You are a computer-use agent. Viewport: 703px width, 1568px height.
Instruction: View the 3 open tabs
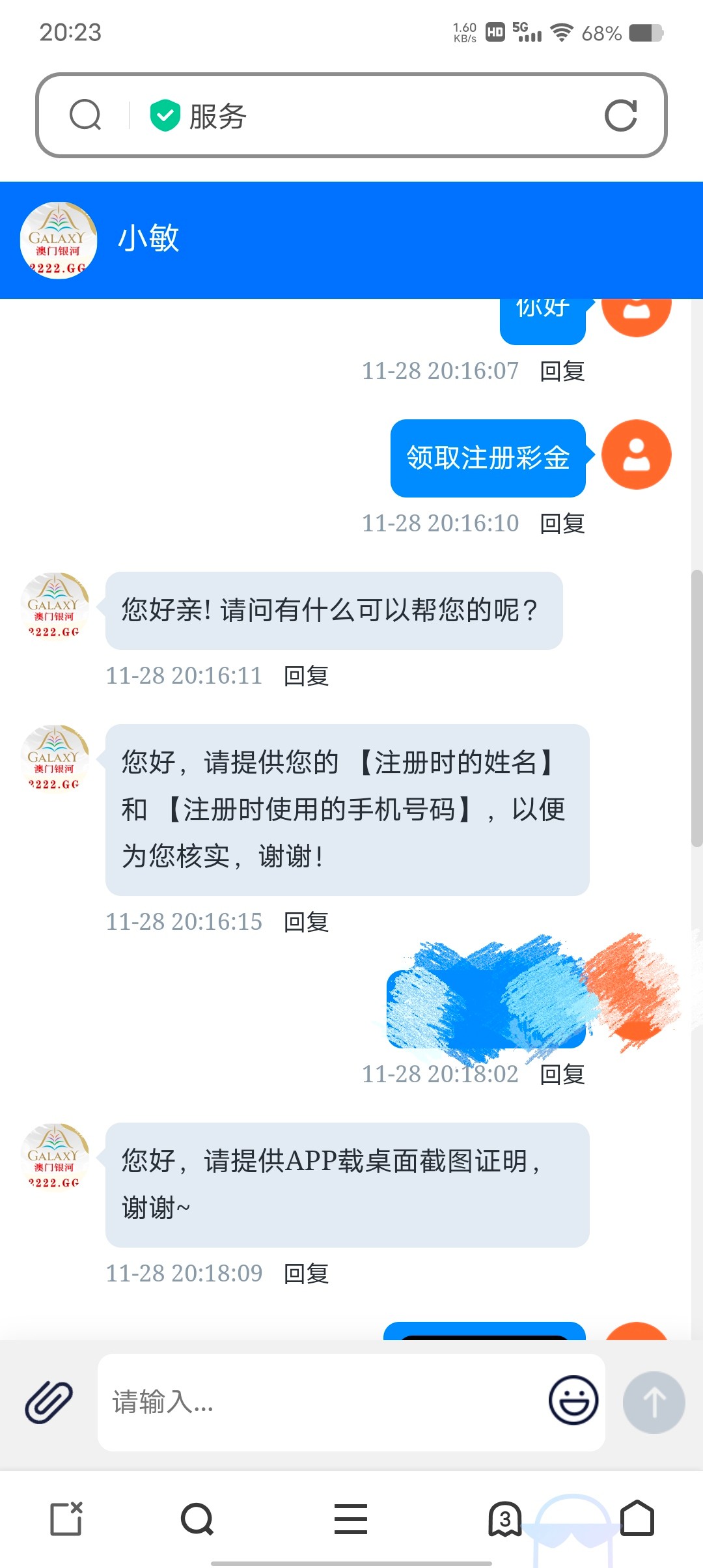click(x=505, y=1519)
